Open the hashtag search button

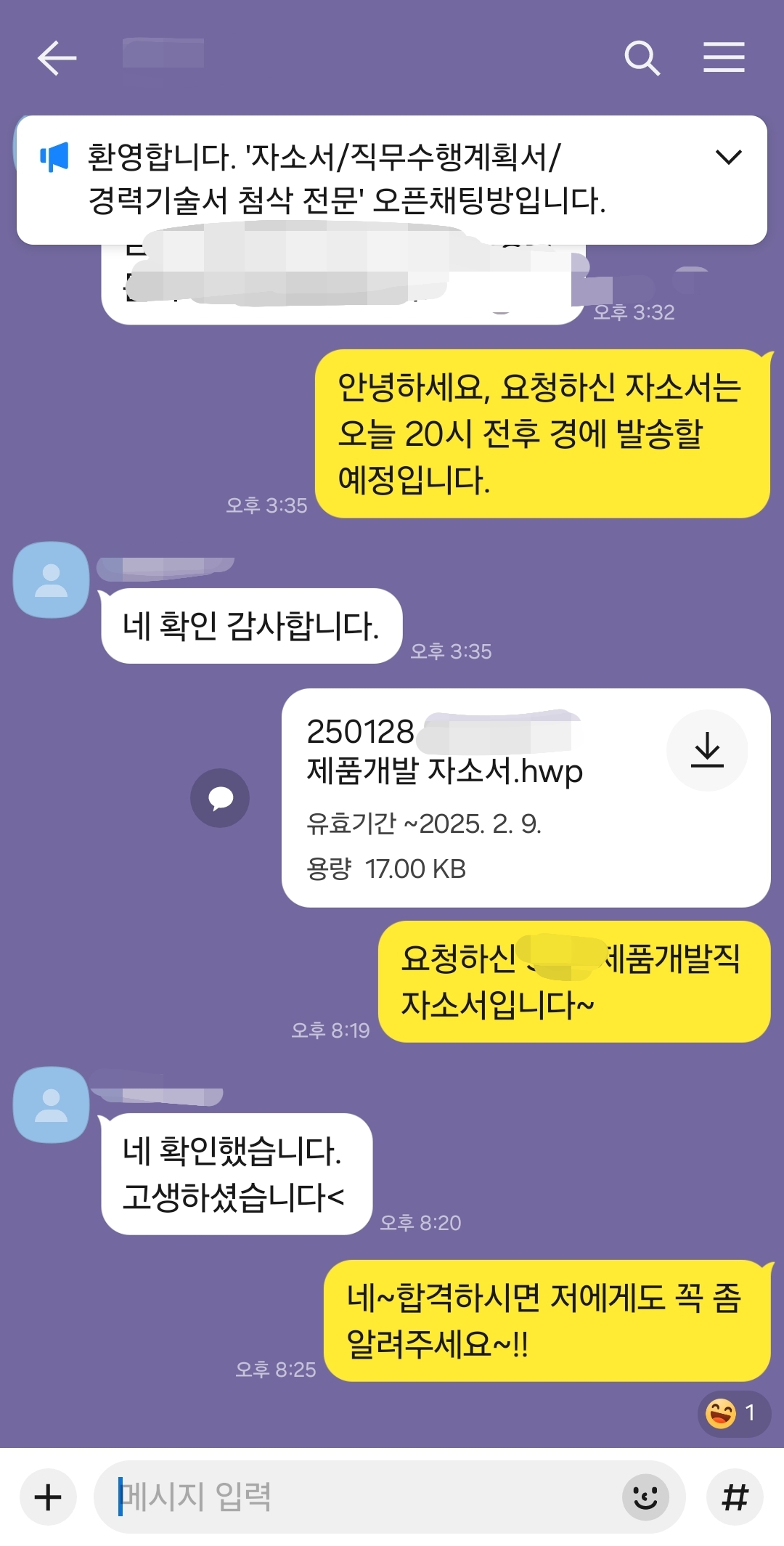735,1497
